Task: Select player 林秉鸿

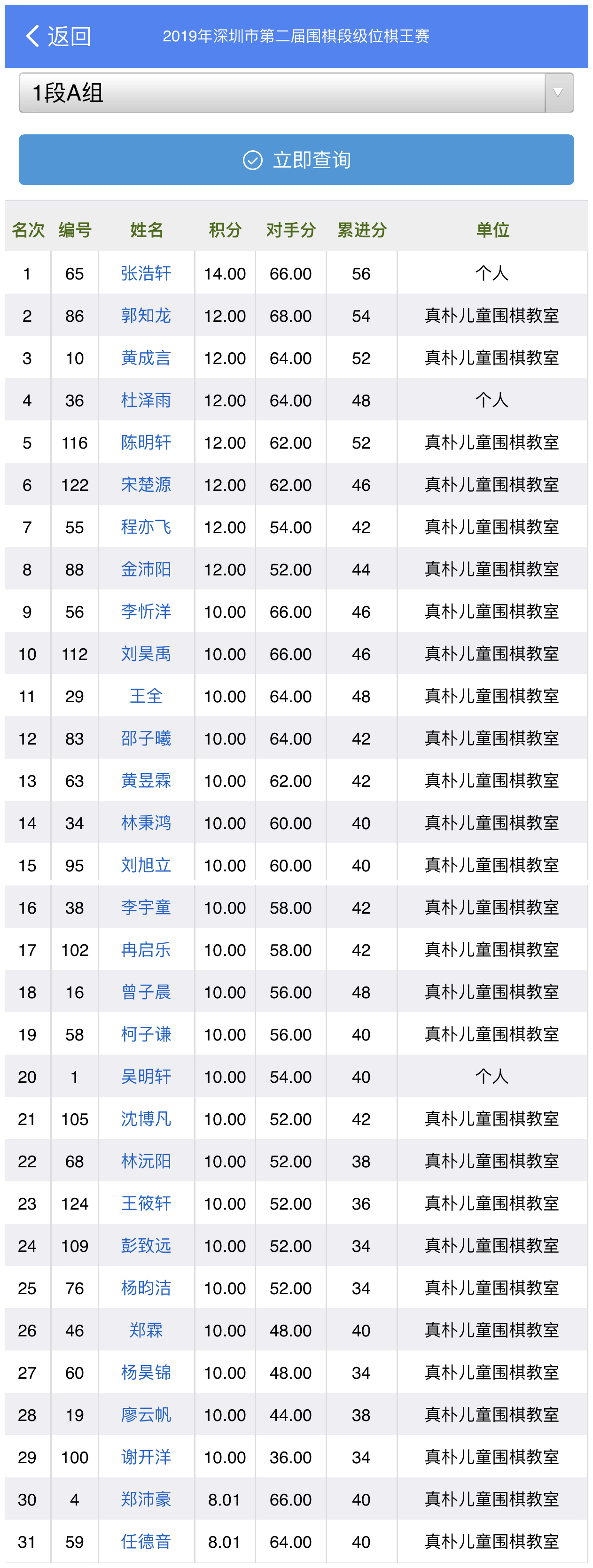Action: 146,823
